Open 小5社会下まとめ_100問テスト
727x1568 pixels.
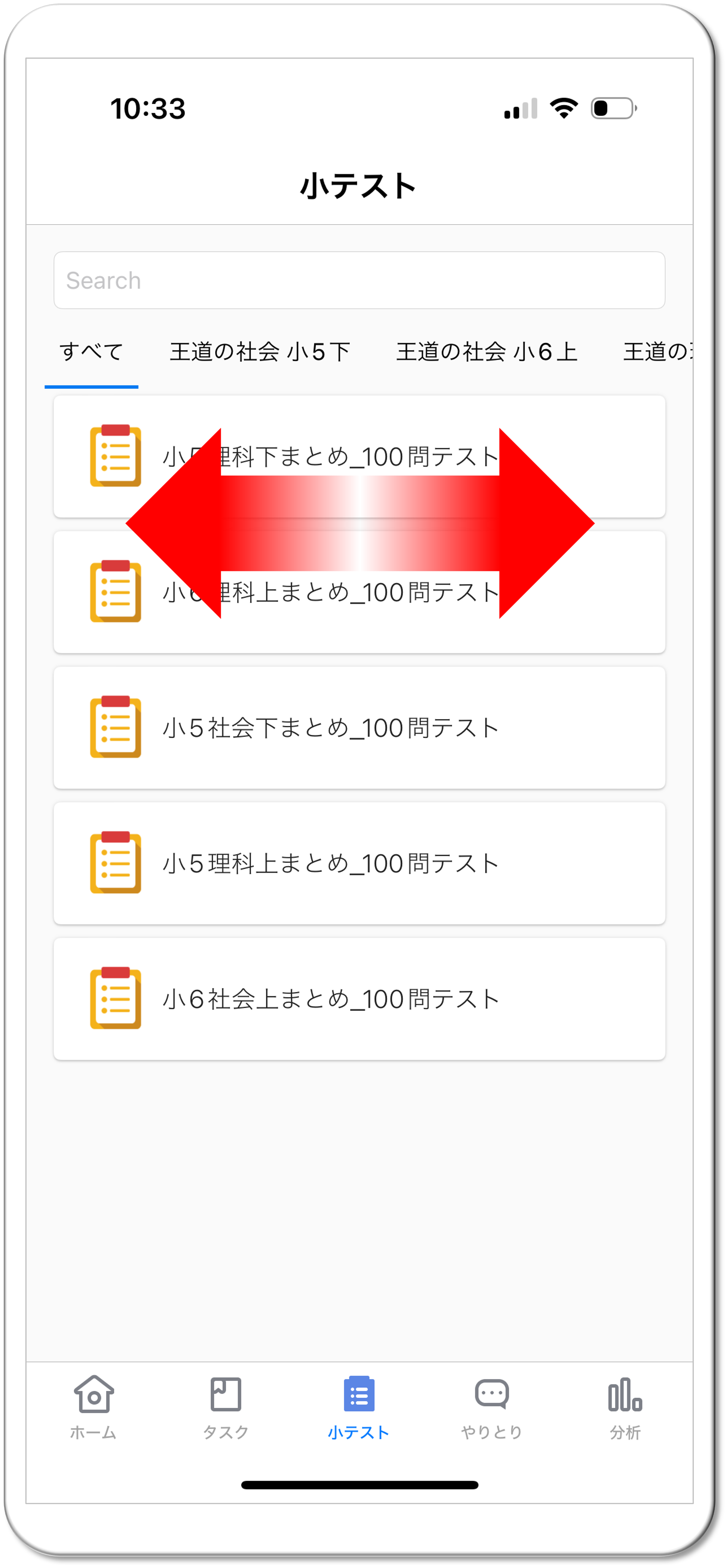click(359, 728)
